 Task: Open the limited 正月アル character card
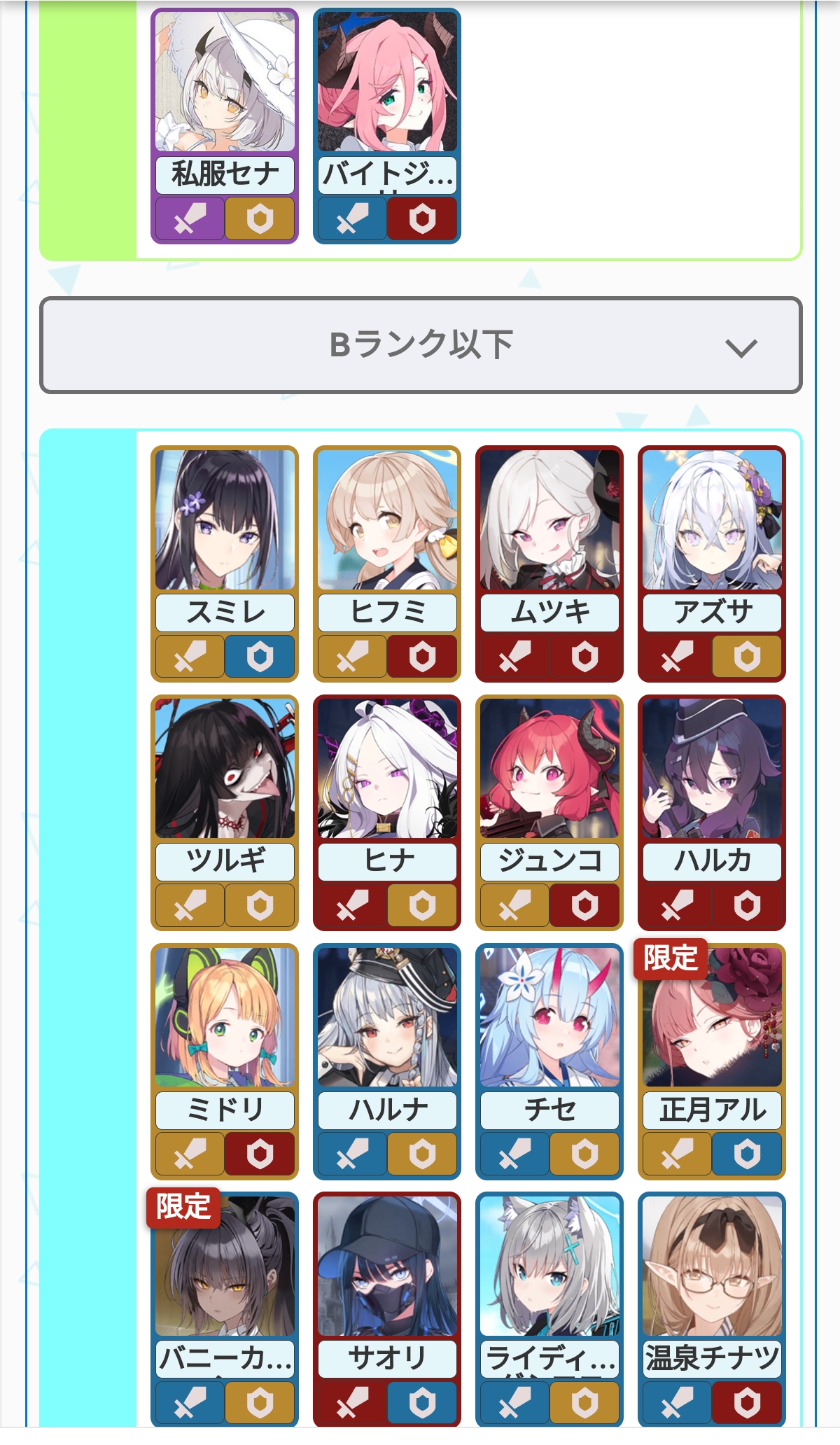click(712, 1036)
